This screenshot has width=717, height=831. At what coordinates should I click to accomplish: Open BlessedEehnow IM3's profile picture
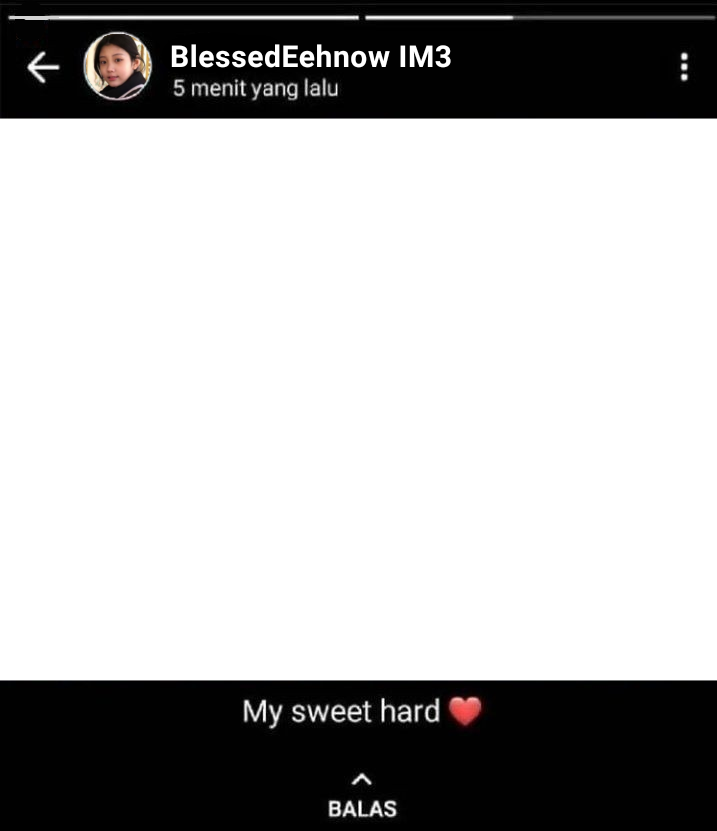pyautogui.click(x=118, y=67)
